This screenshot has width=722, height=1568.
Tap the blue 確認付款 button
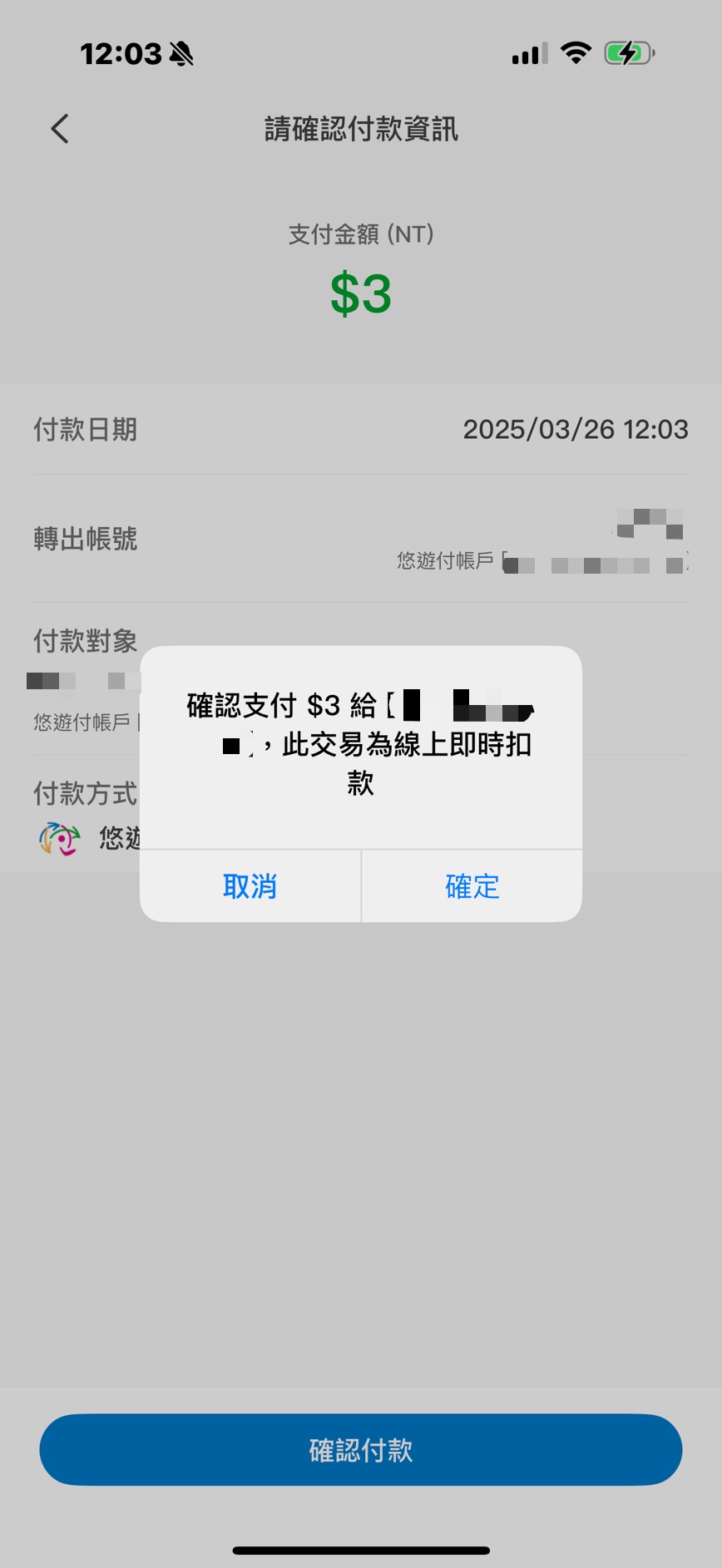pos(361,1450)
